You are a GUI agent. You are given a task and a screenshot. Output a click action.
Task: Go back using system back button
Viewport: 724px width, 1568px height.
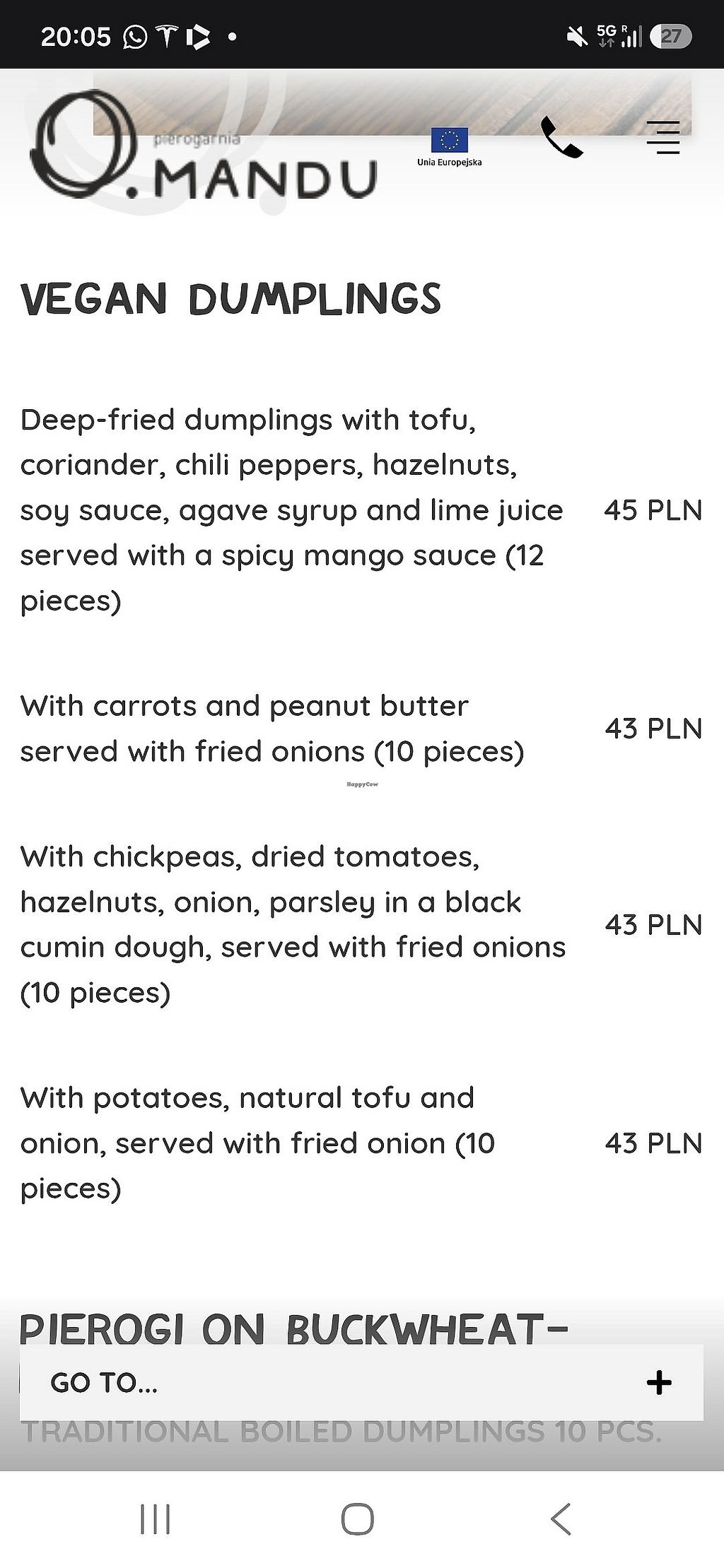pyautogui.click(x=561, y=1518)
